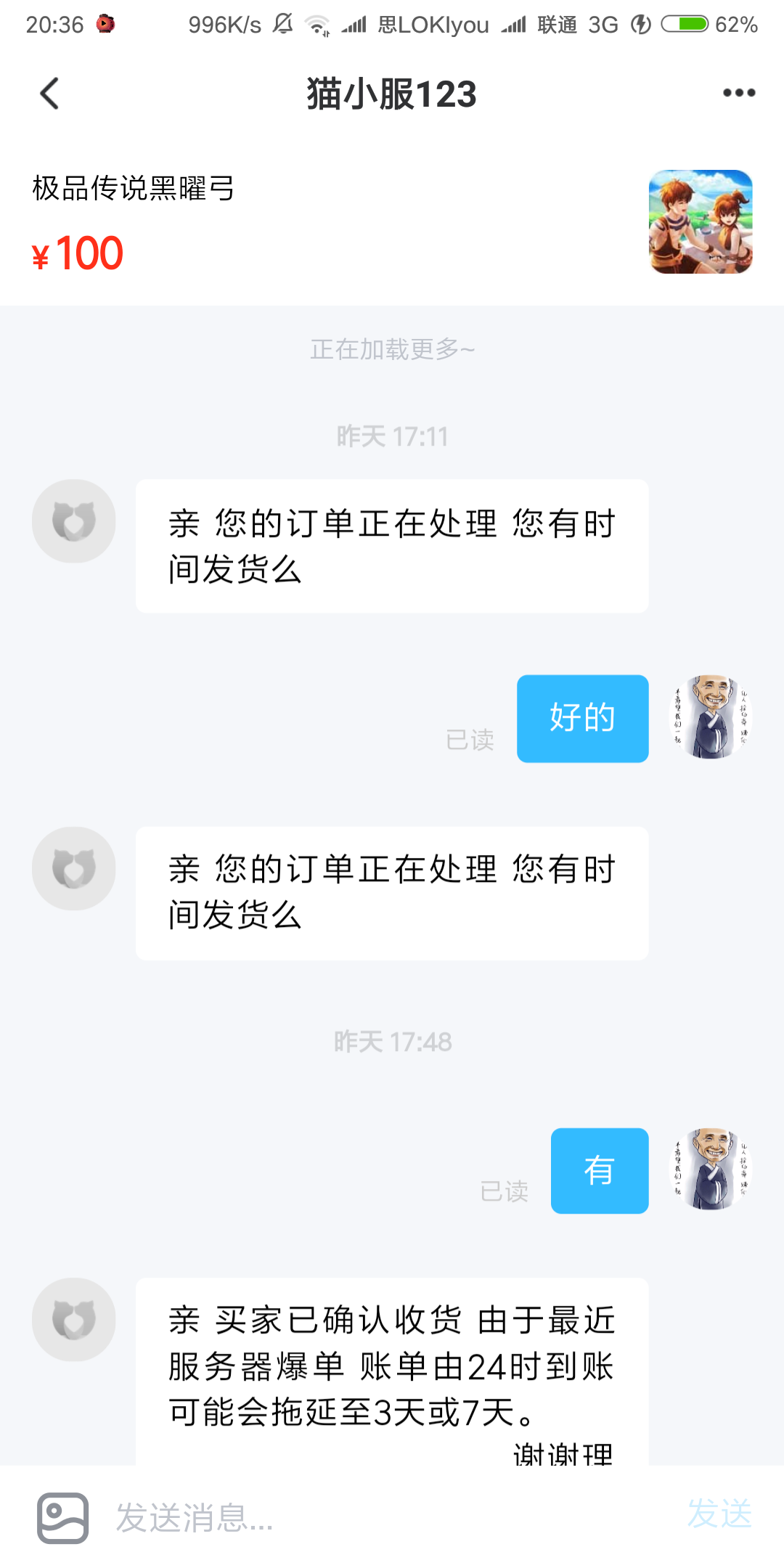Open the three-dot more options menu
The height and width of the screenshot is (1568, 784).
[738, 93]
